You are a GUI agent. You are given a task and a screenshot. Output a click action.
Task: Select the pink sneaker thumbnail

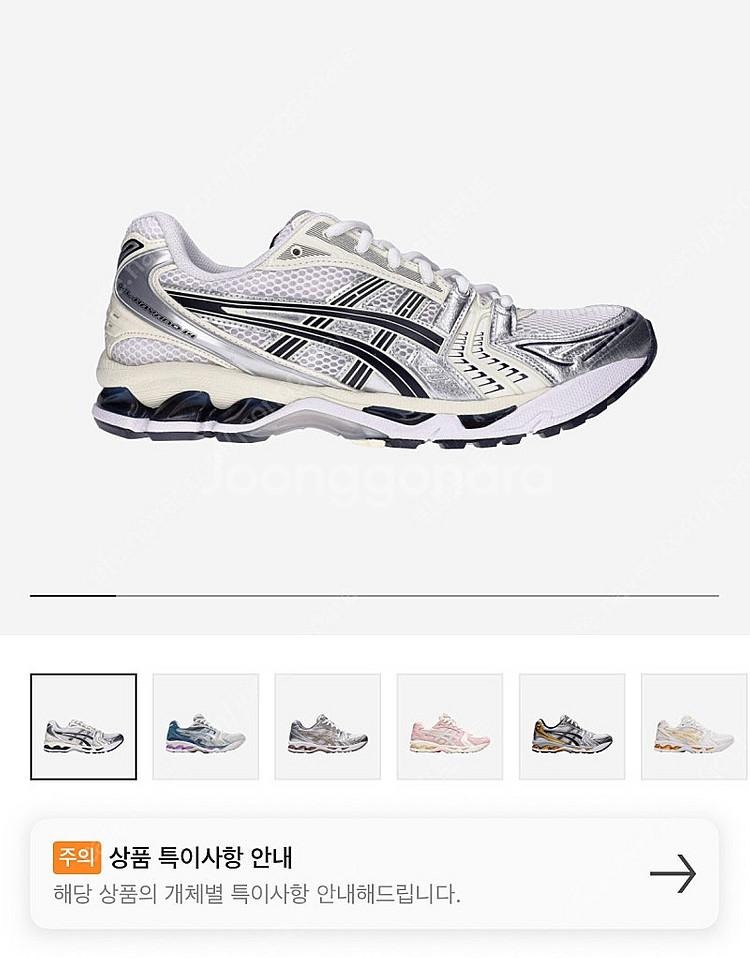point(449,727)
